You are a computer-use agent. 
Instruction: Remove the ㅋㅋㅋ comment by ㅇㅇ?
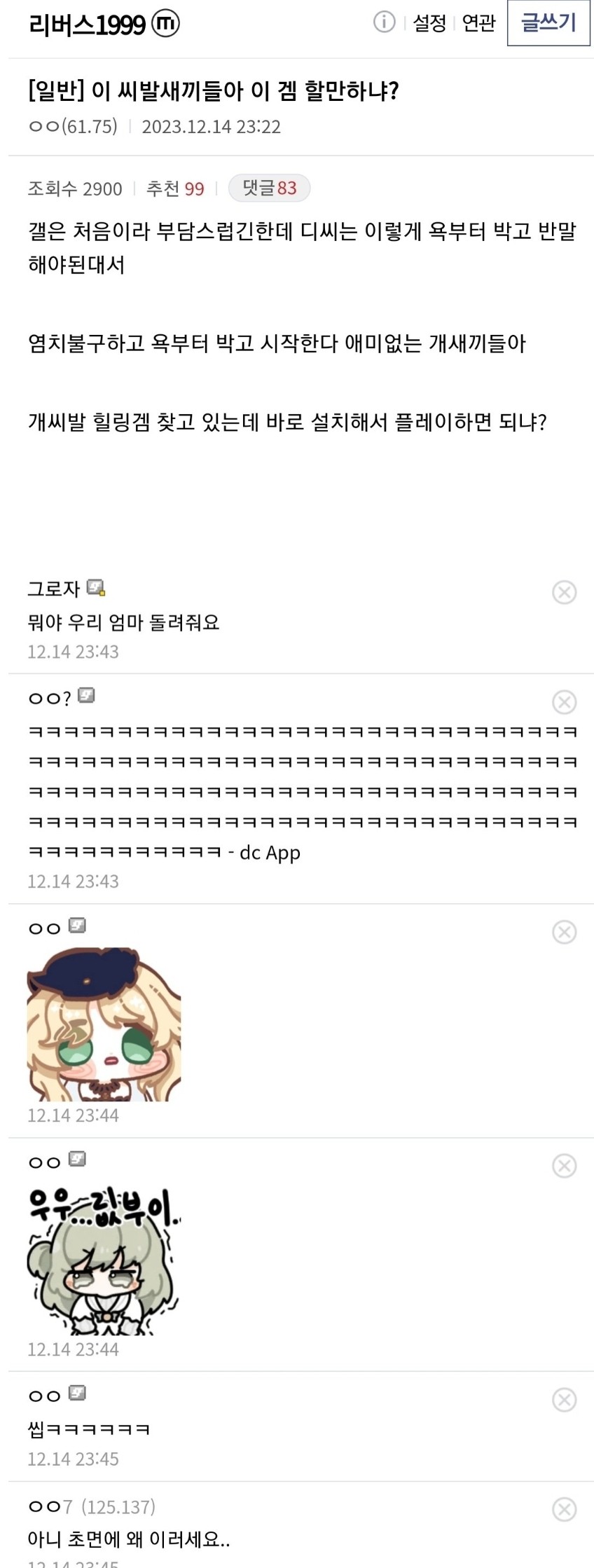(564, 701)
